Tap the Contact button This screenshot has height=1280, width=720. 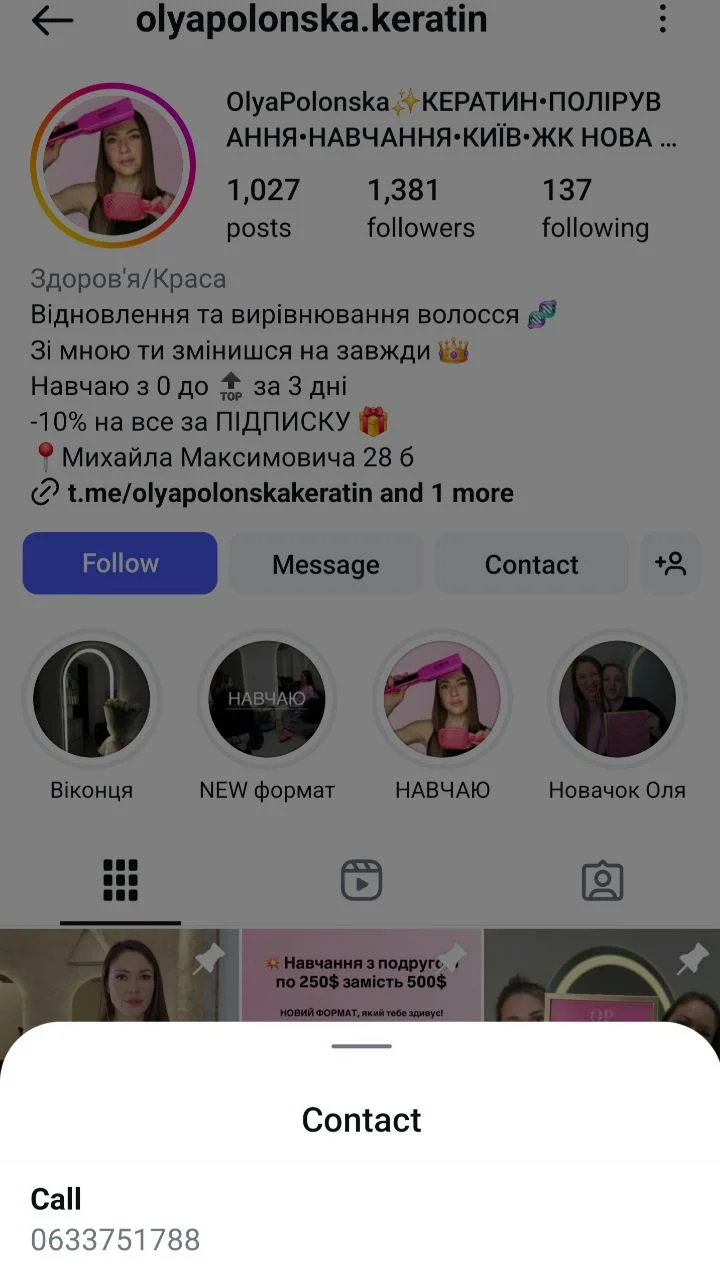[x=531, y=564]
